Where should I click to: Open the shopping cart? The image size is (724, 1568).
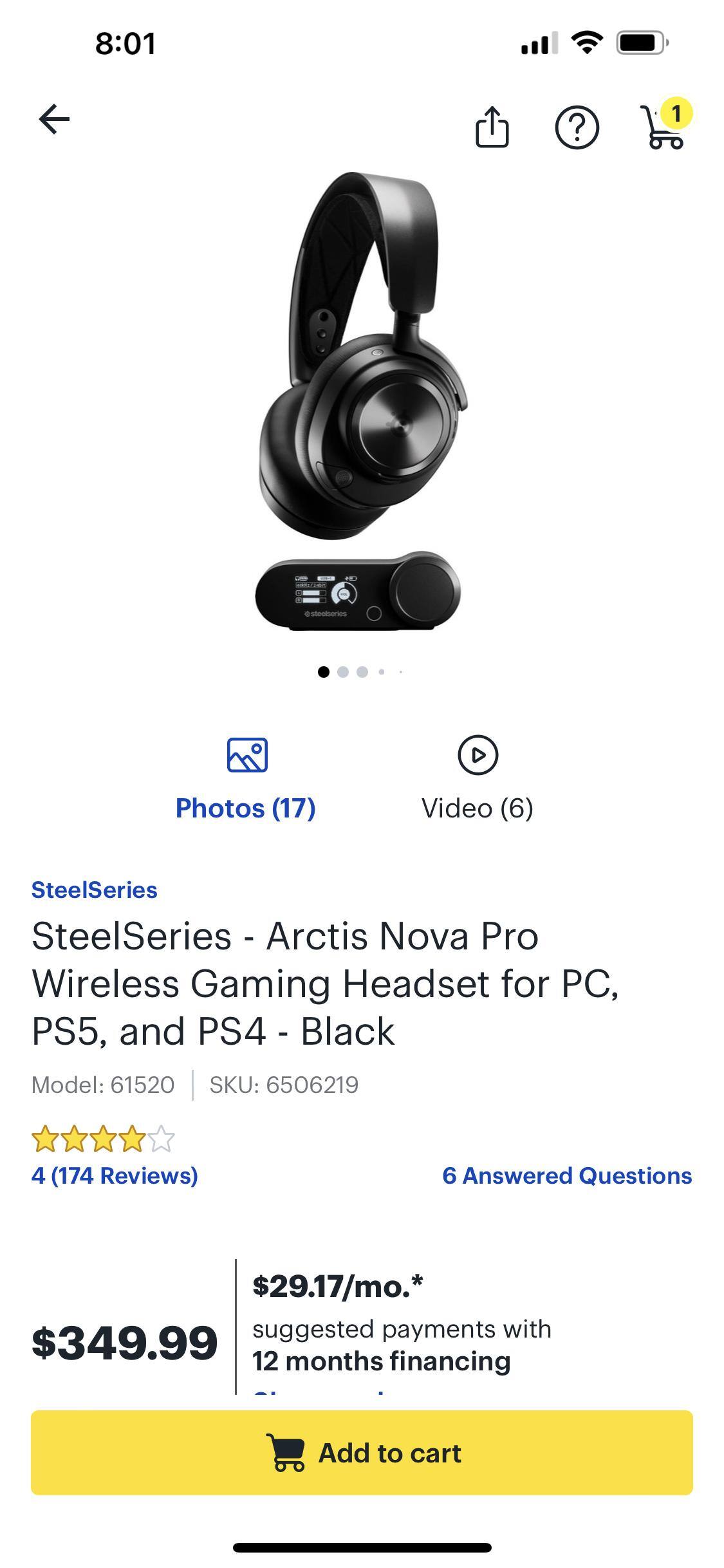click(x=664, y=126)
